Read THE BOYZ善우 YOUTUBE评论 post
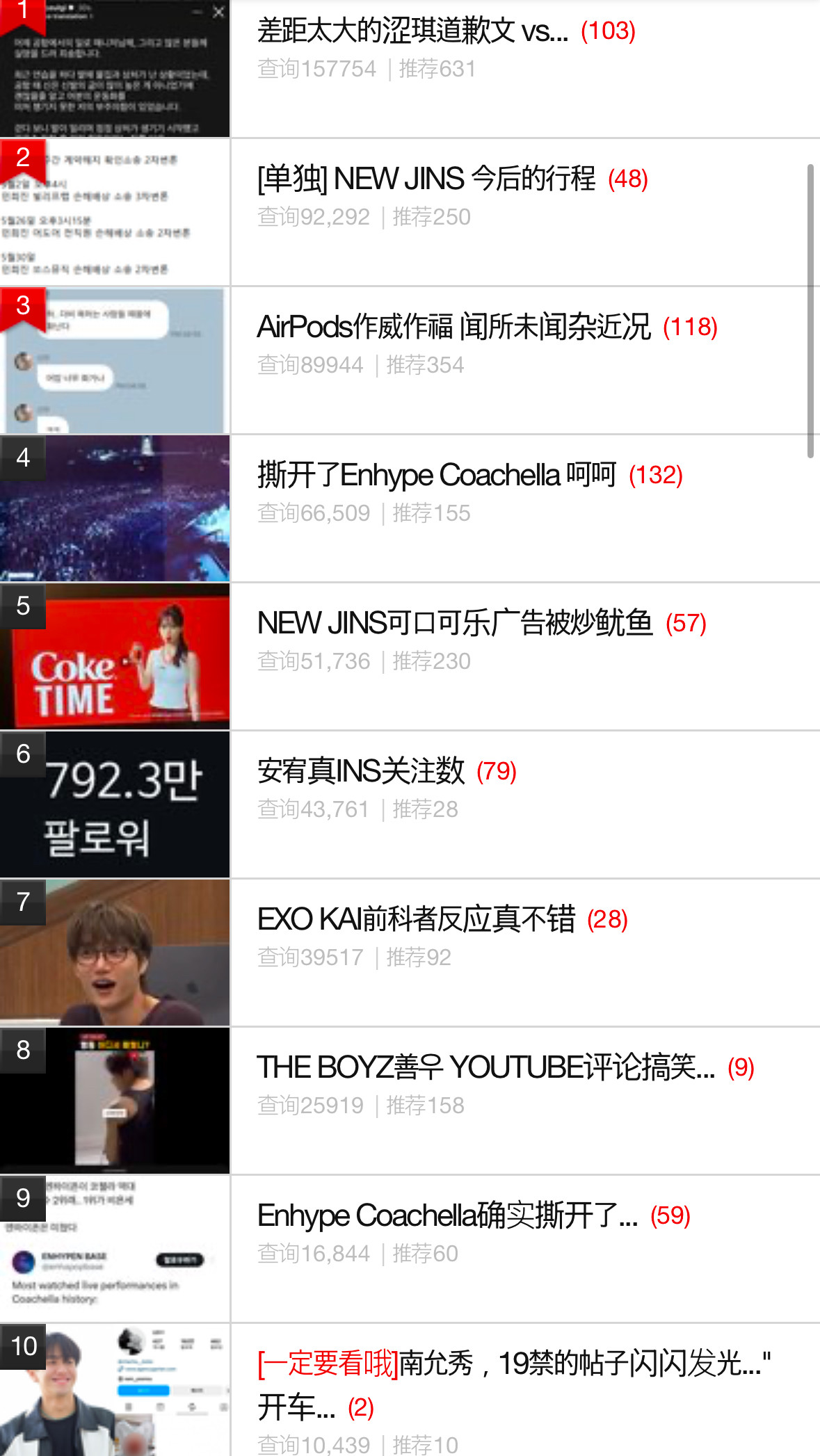820x1456 pixels. pos(485,1068)
